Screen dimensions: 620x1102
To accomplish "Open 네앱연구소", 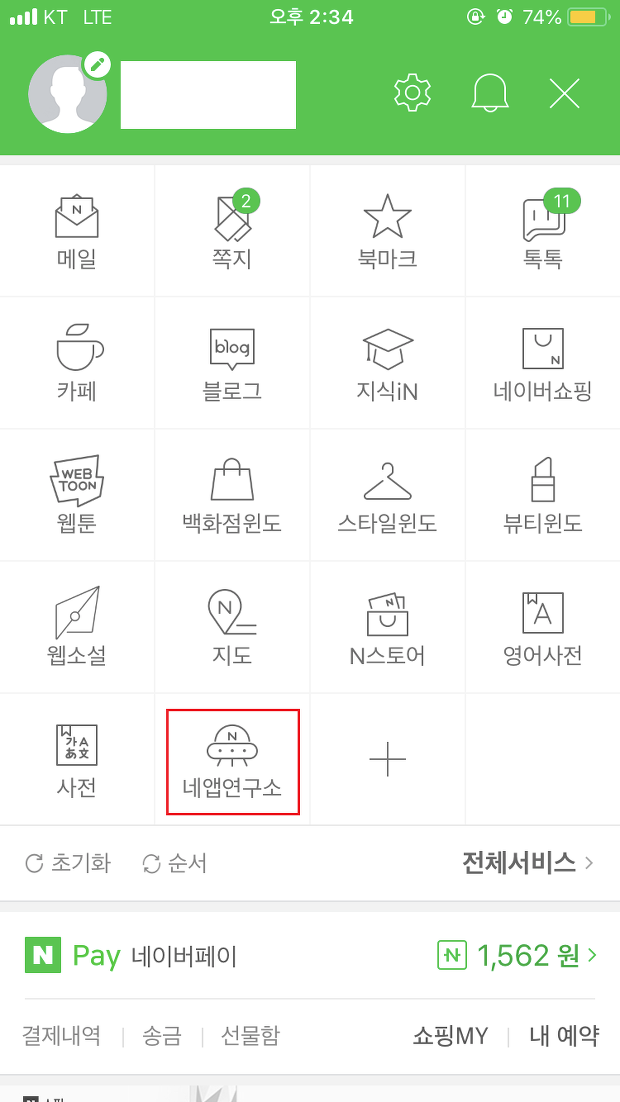I will tap(232, 760).
